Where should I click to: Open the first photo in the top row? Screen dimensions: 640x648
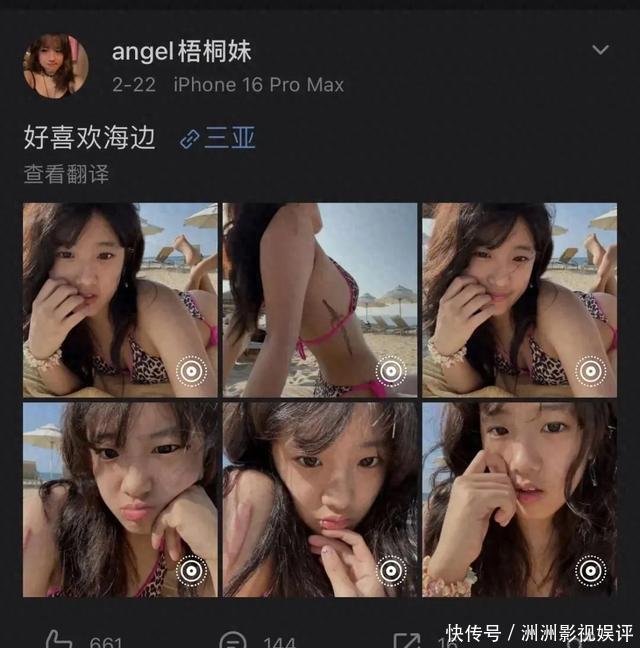(x=120, y=300)
